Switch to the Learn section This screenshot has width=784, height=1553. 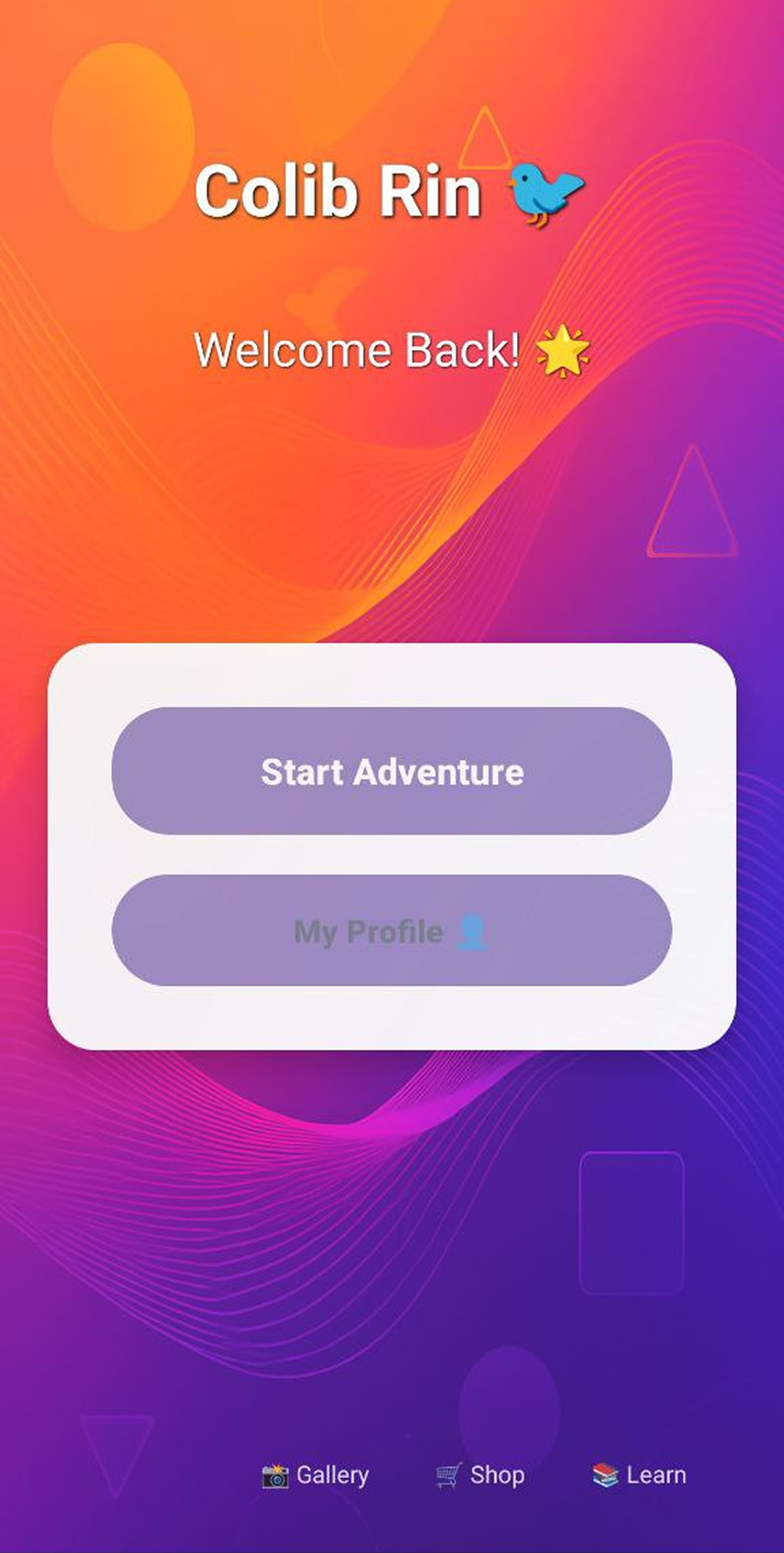click(640, 1475)
